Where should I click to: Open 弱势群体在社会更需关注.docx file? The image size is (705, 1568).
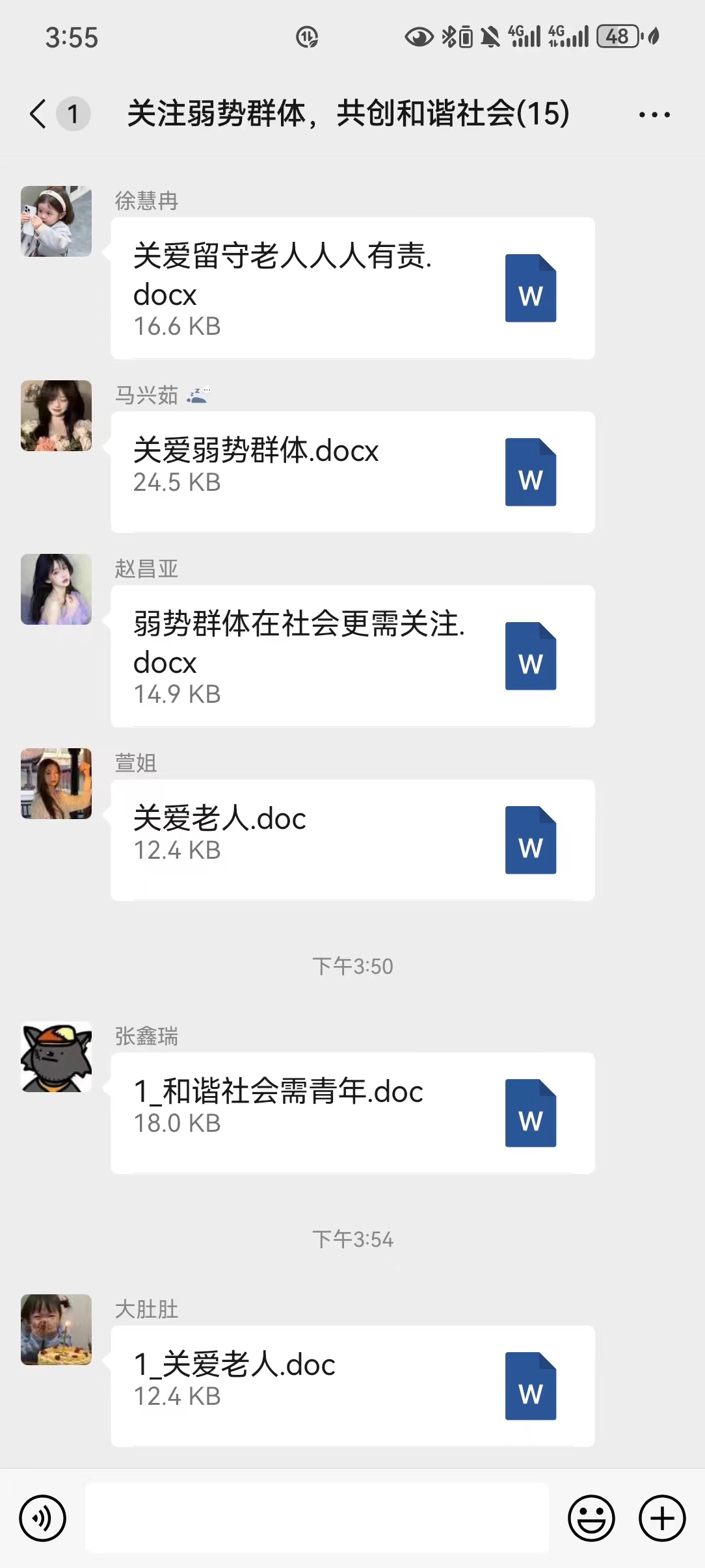[x=352, y=656]
